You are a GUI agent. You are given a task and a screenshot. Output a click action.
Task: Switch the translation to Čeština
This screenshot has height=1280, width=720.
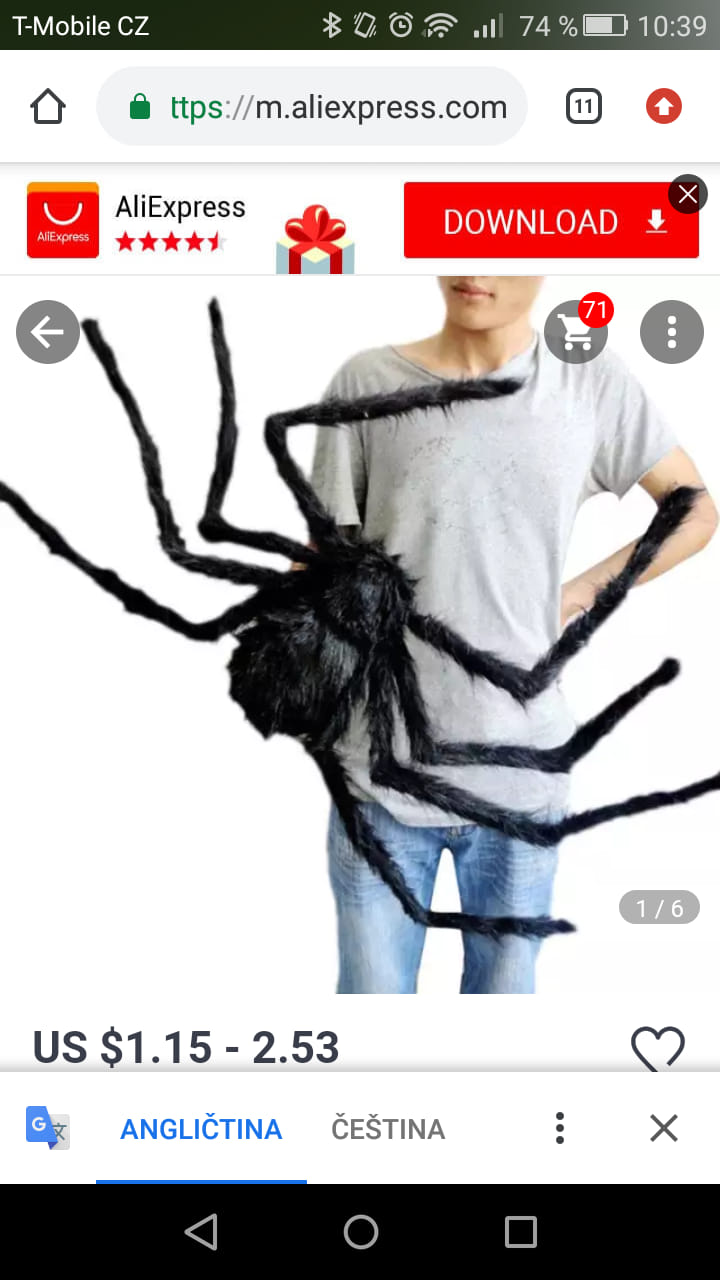[x=388, y=1129]
